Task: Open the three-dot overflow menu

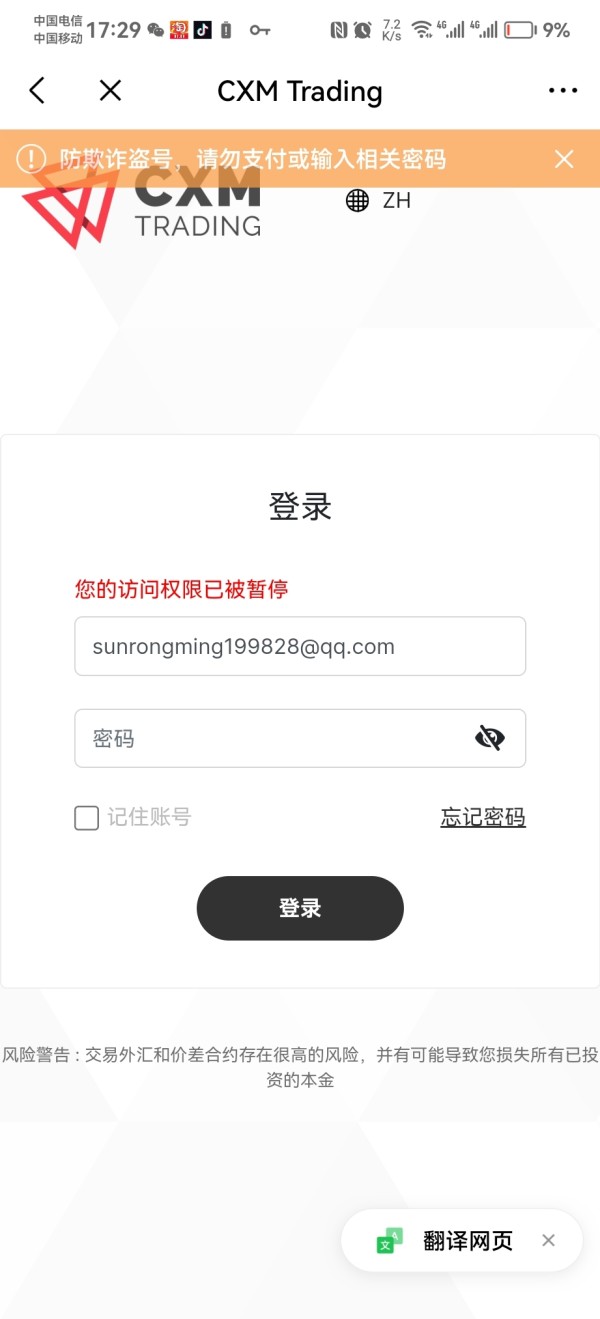Action: (x=563, y=91)
